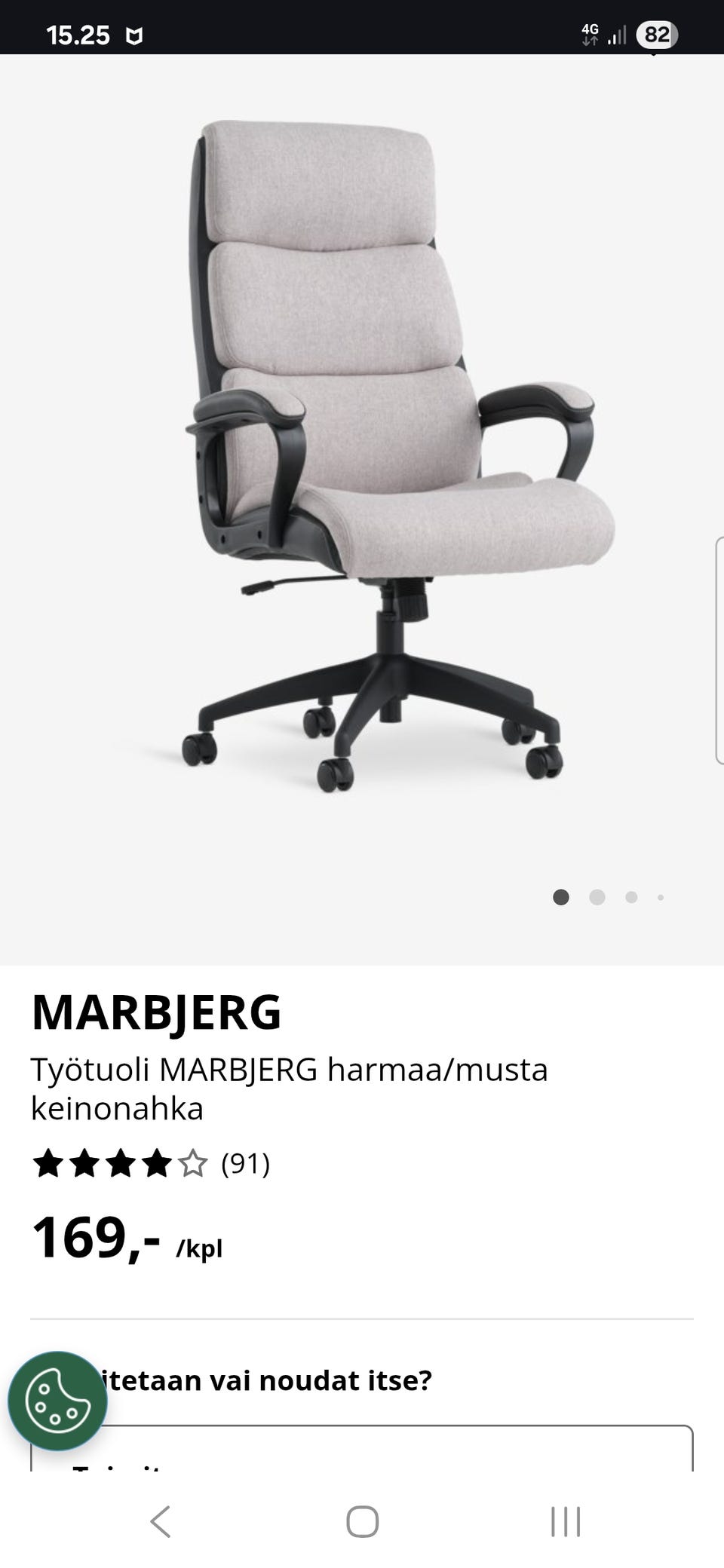Open the recent apps overview

click(x=565, y=1521)
